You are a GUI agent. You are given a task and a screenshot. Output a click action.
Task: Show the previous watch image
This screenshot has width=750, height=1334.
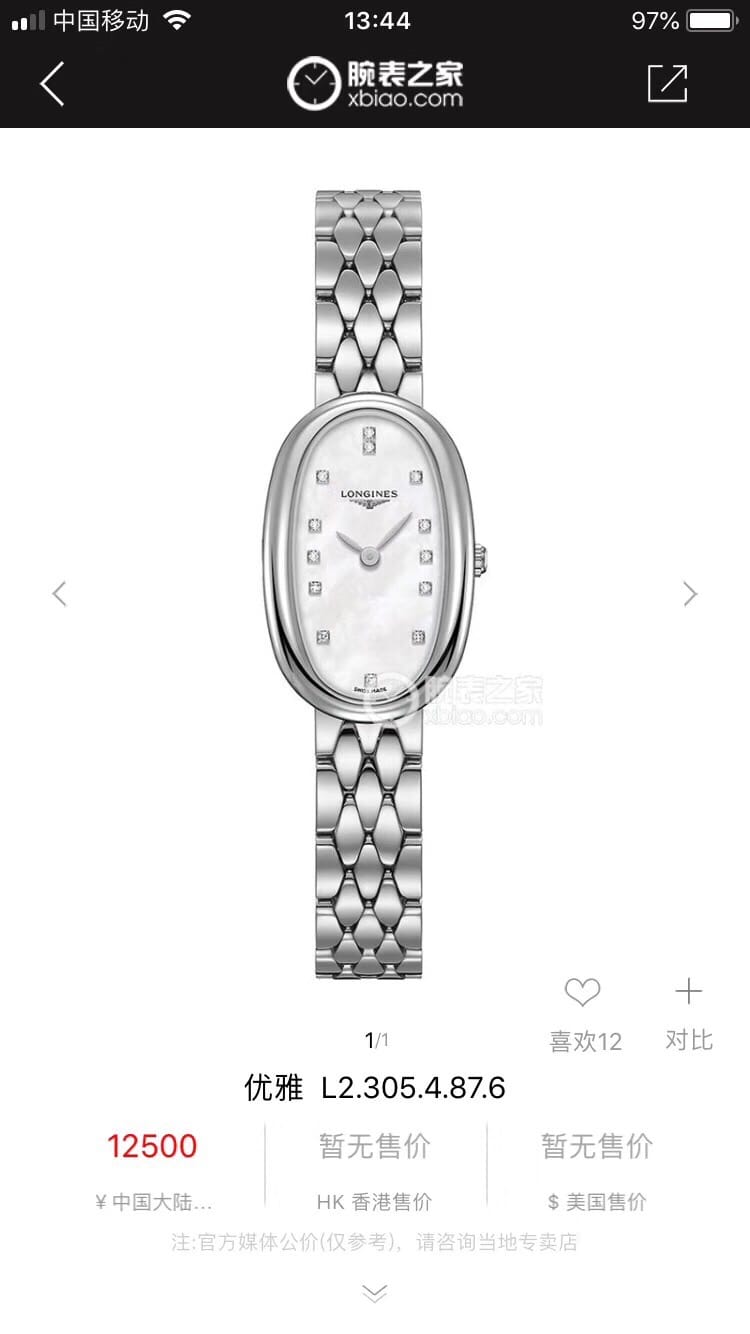[60, 593]
